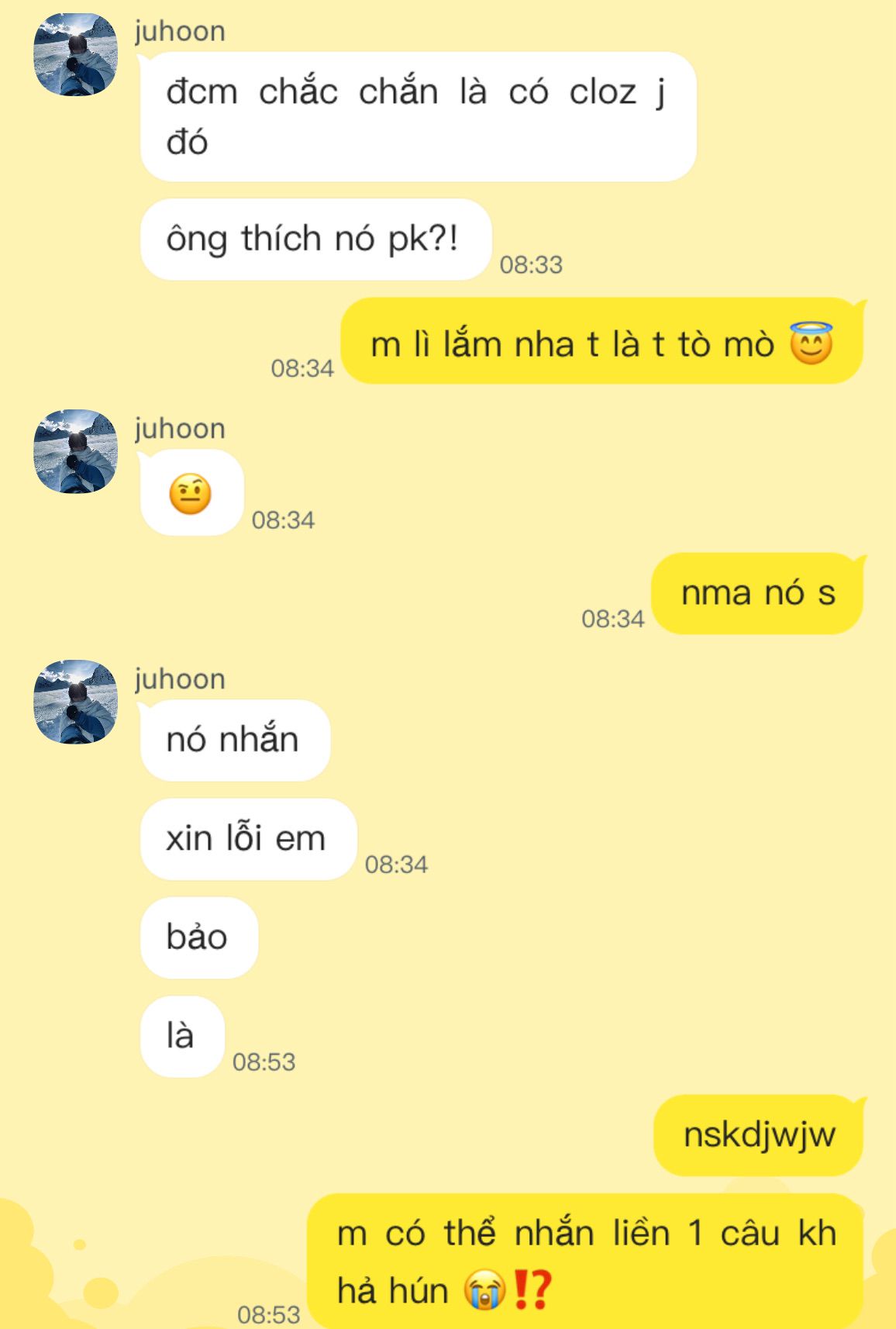View juhoon's profile photo next to "nó nhắn"

tap(76, 702)
